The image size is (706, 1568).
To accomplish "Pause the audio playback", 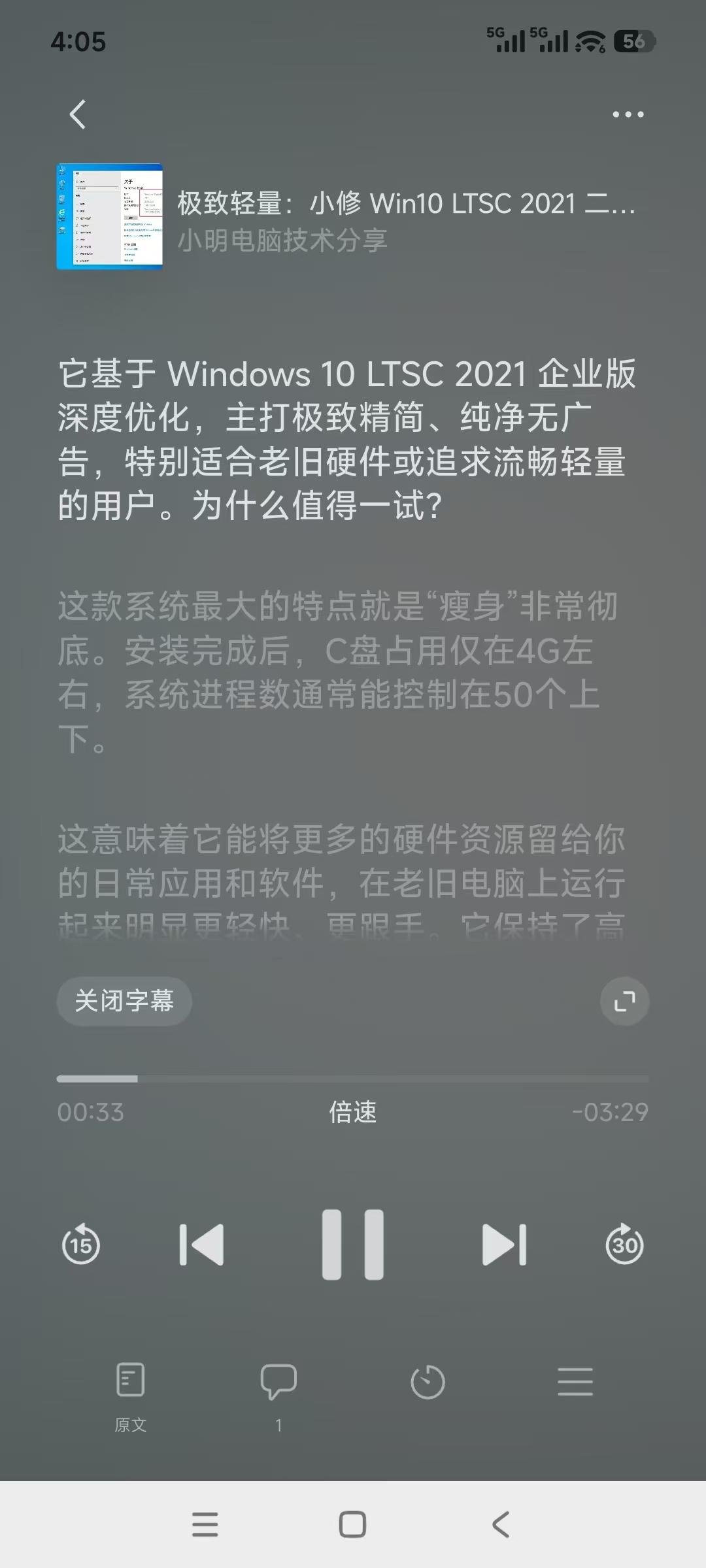I will coord(353,1245).
